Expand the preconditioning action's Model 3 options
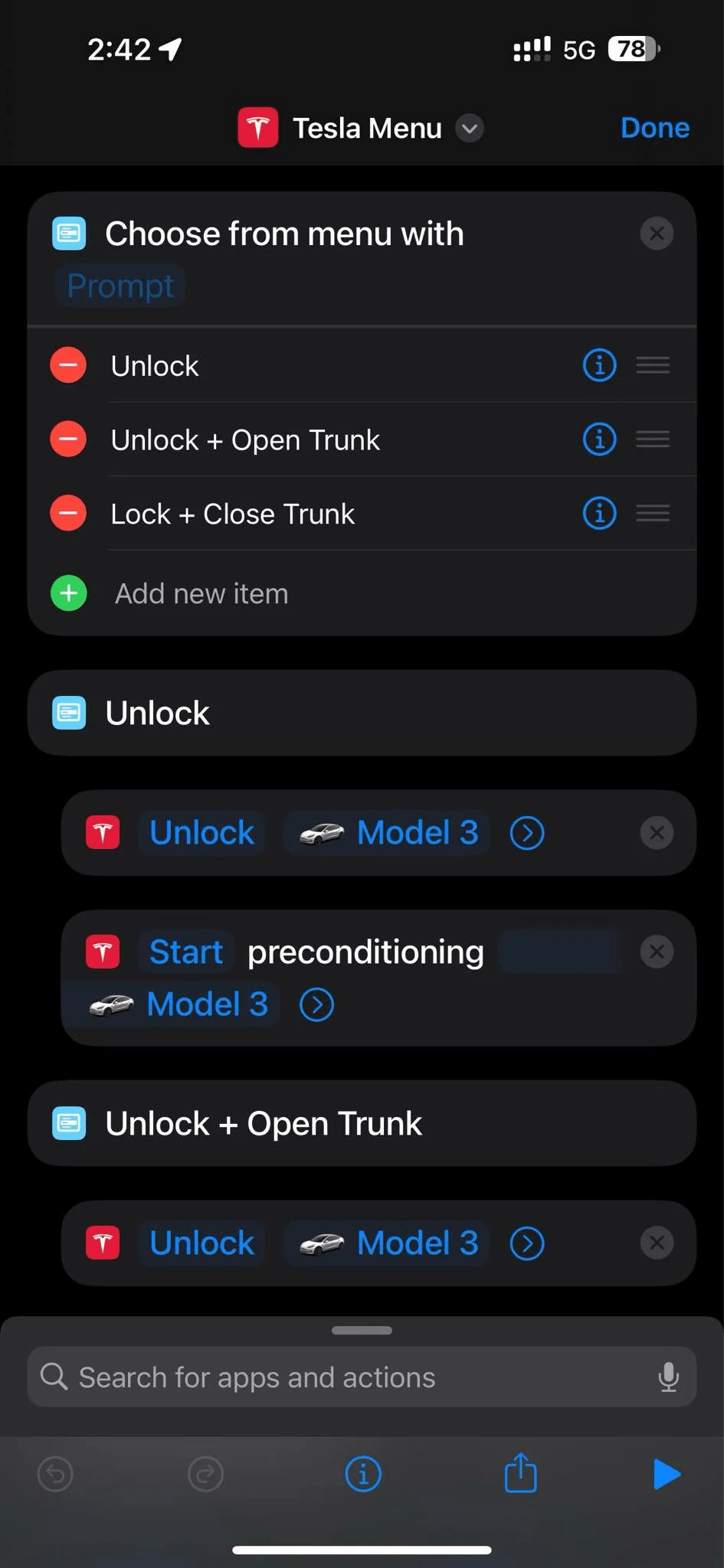Screen dimensions: 724x1568 (316, 1004)
